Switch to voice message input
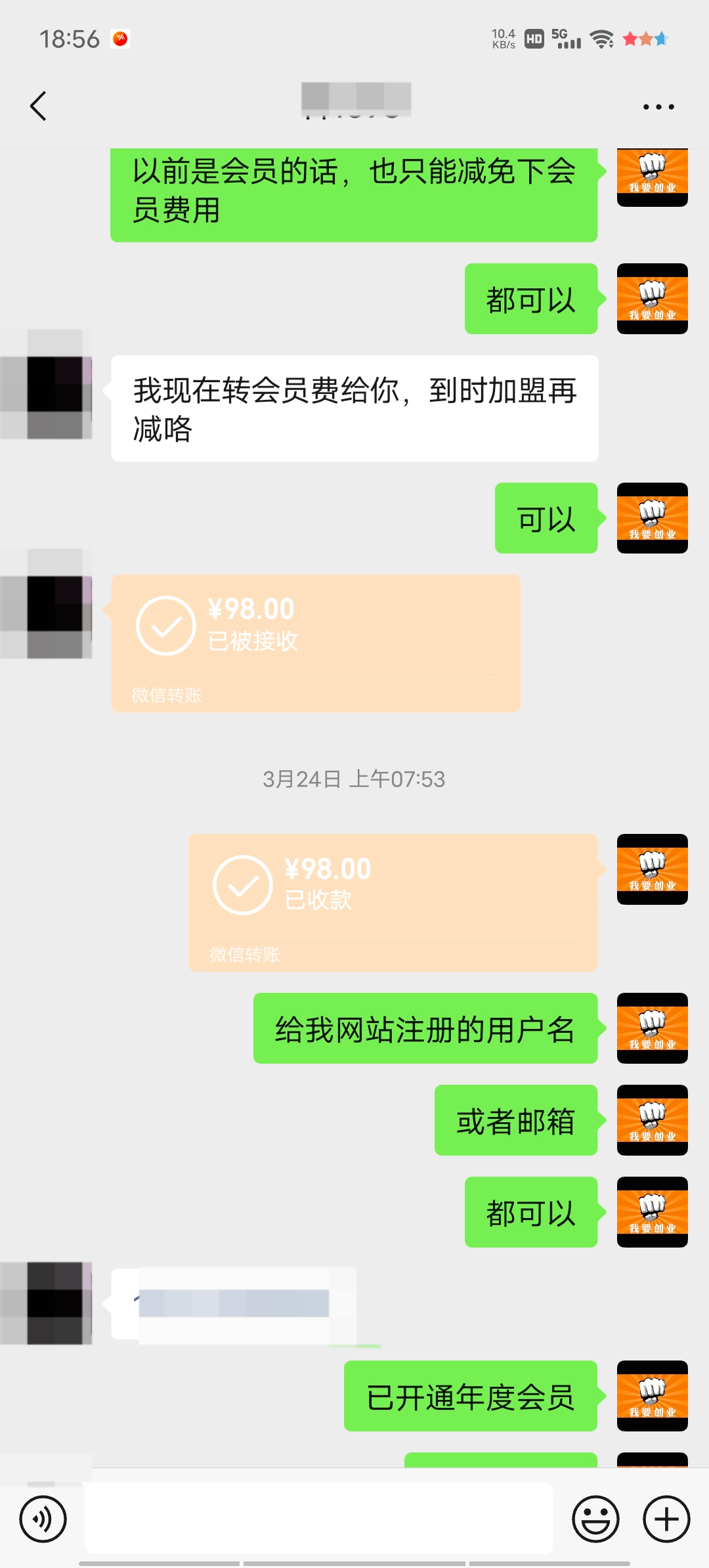The width and height of the screenshot is (709, 1568). coord(43,1519)
